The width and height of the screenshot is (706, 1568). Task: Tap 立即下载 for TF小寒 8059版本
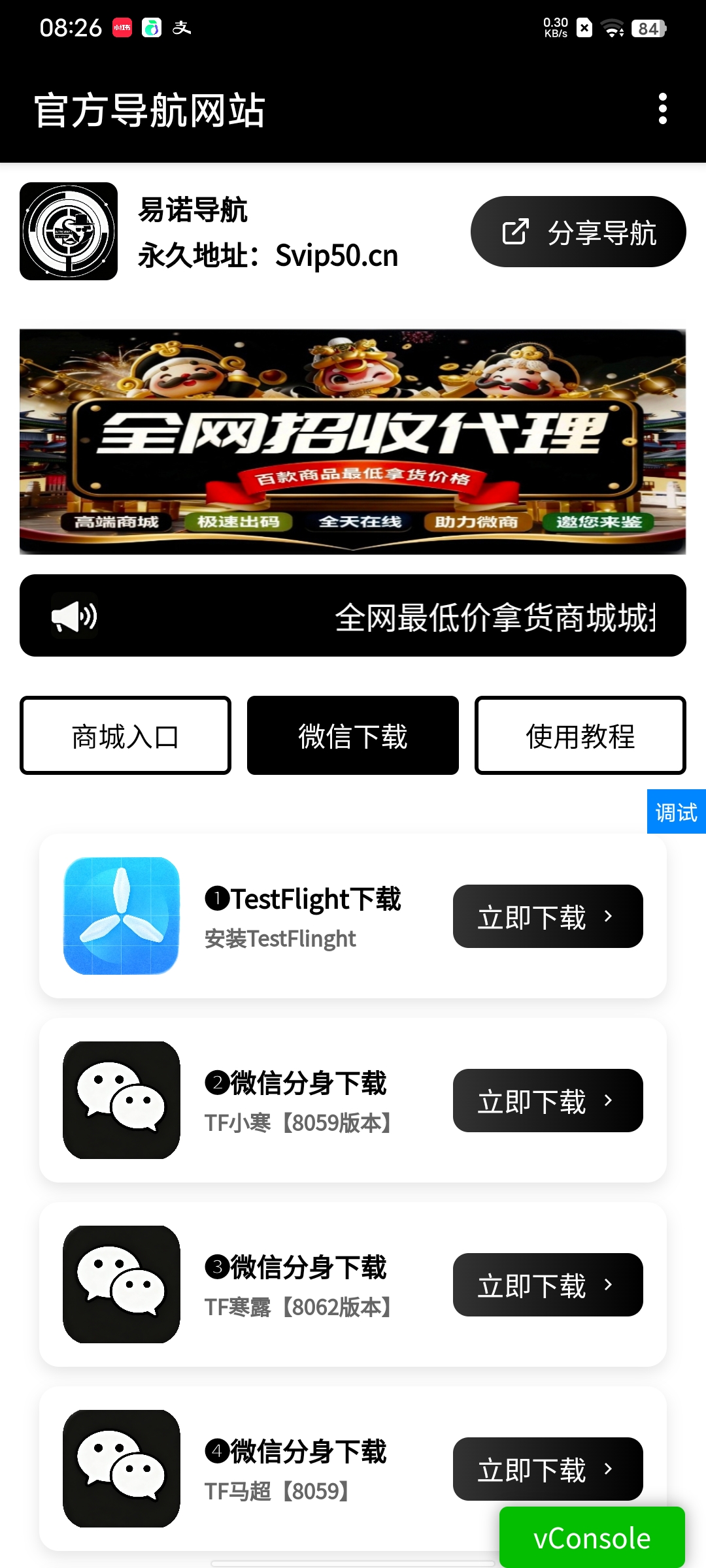point(547,1101)
